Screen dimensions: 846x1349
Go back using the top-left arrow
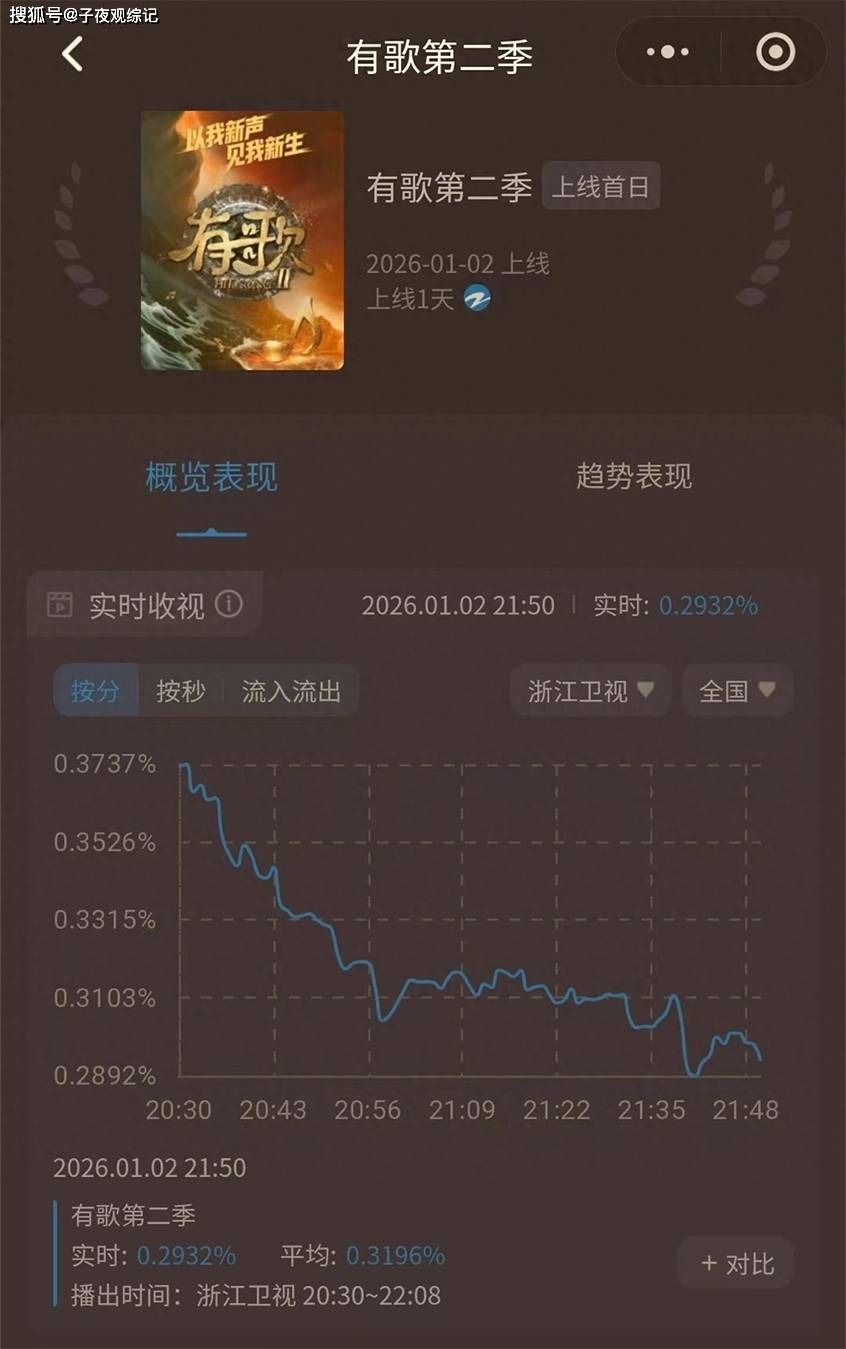pos(73,54)
